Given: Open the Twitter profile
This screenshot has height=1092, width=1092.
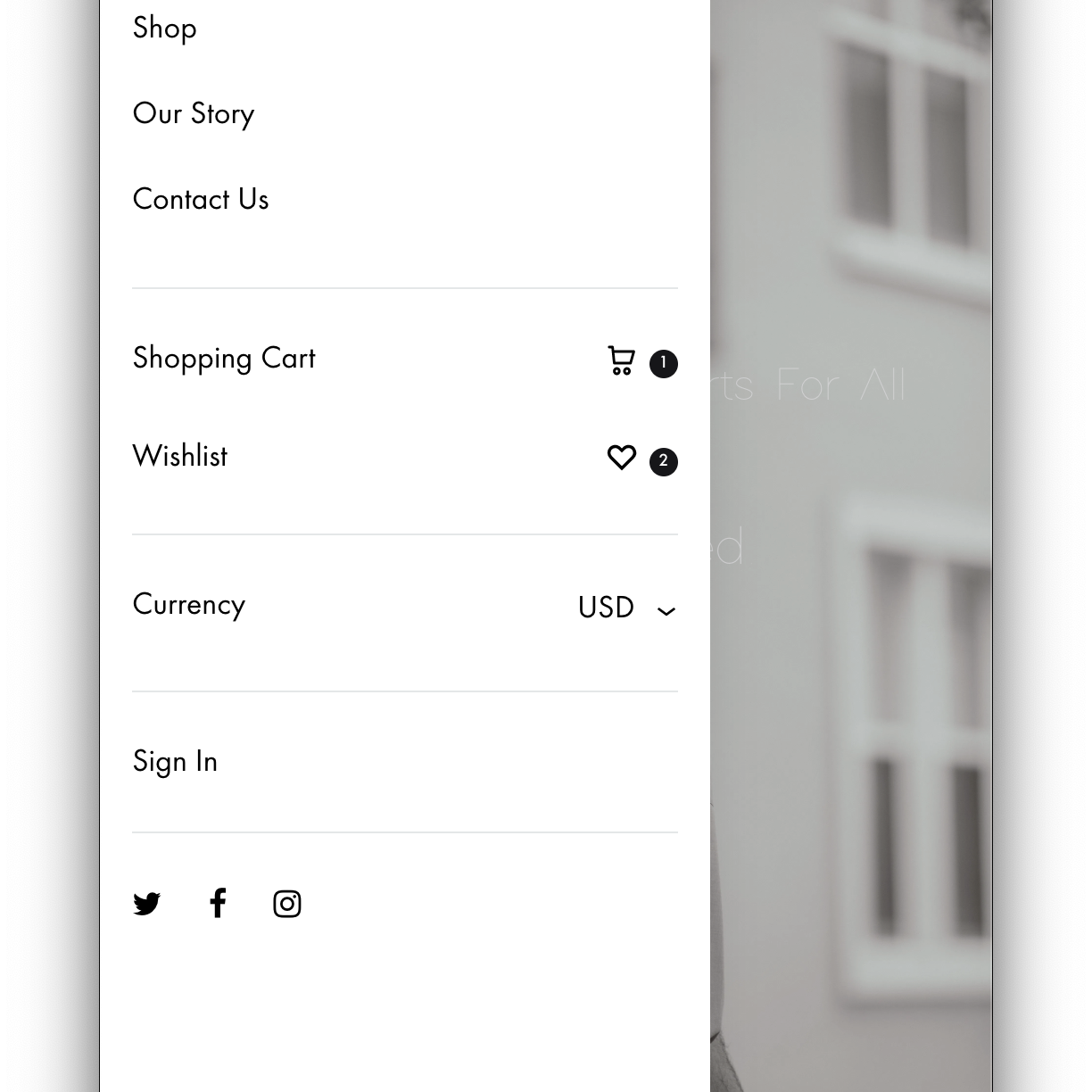Looking at the screenshot, I should (x=147, y=904).
